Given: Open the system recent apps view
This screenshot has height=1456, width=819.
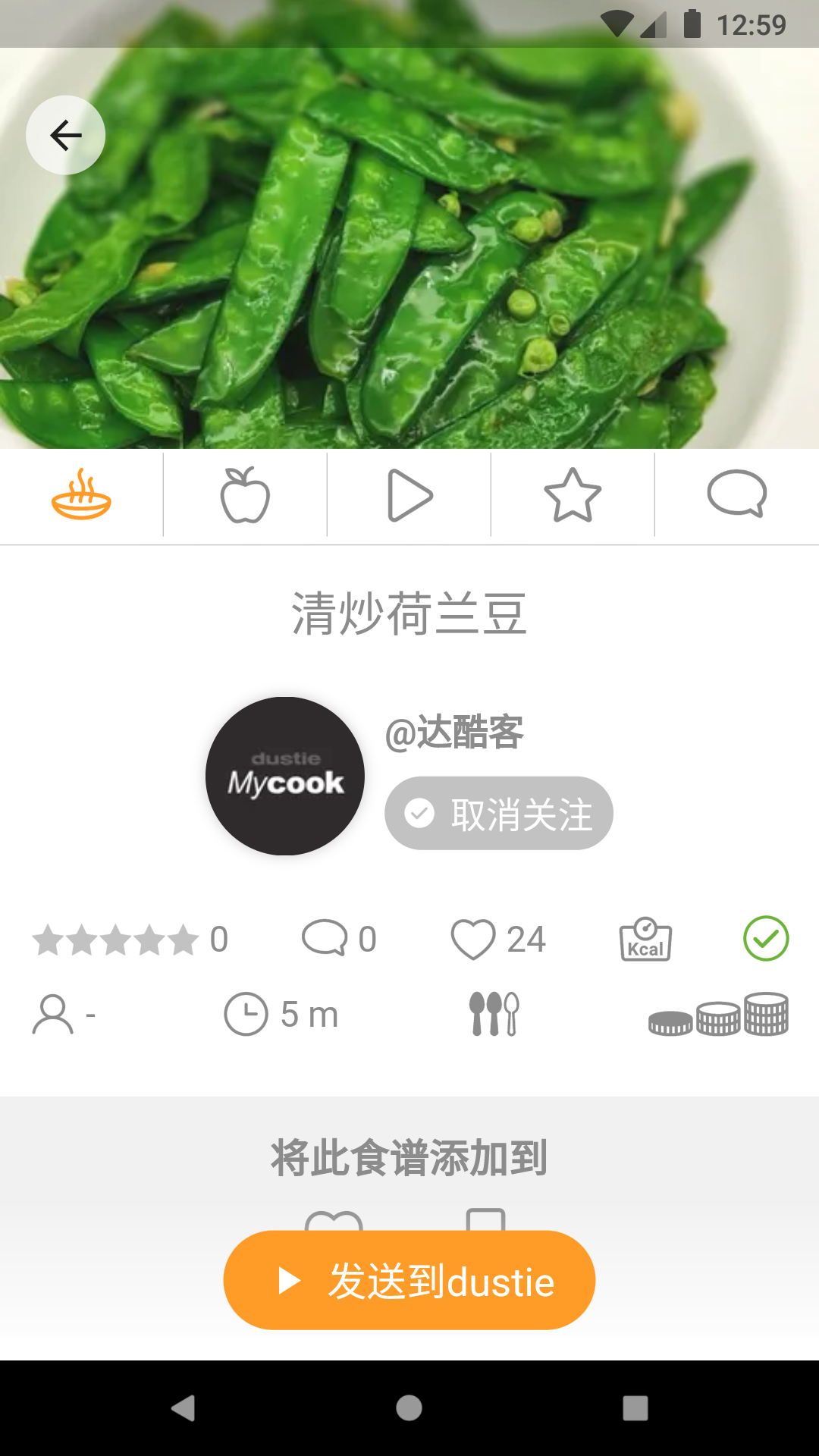Looking at the screenshot, I should click(635, 1408).
